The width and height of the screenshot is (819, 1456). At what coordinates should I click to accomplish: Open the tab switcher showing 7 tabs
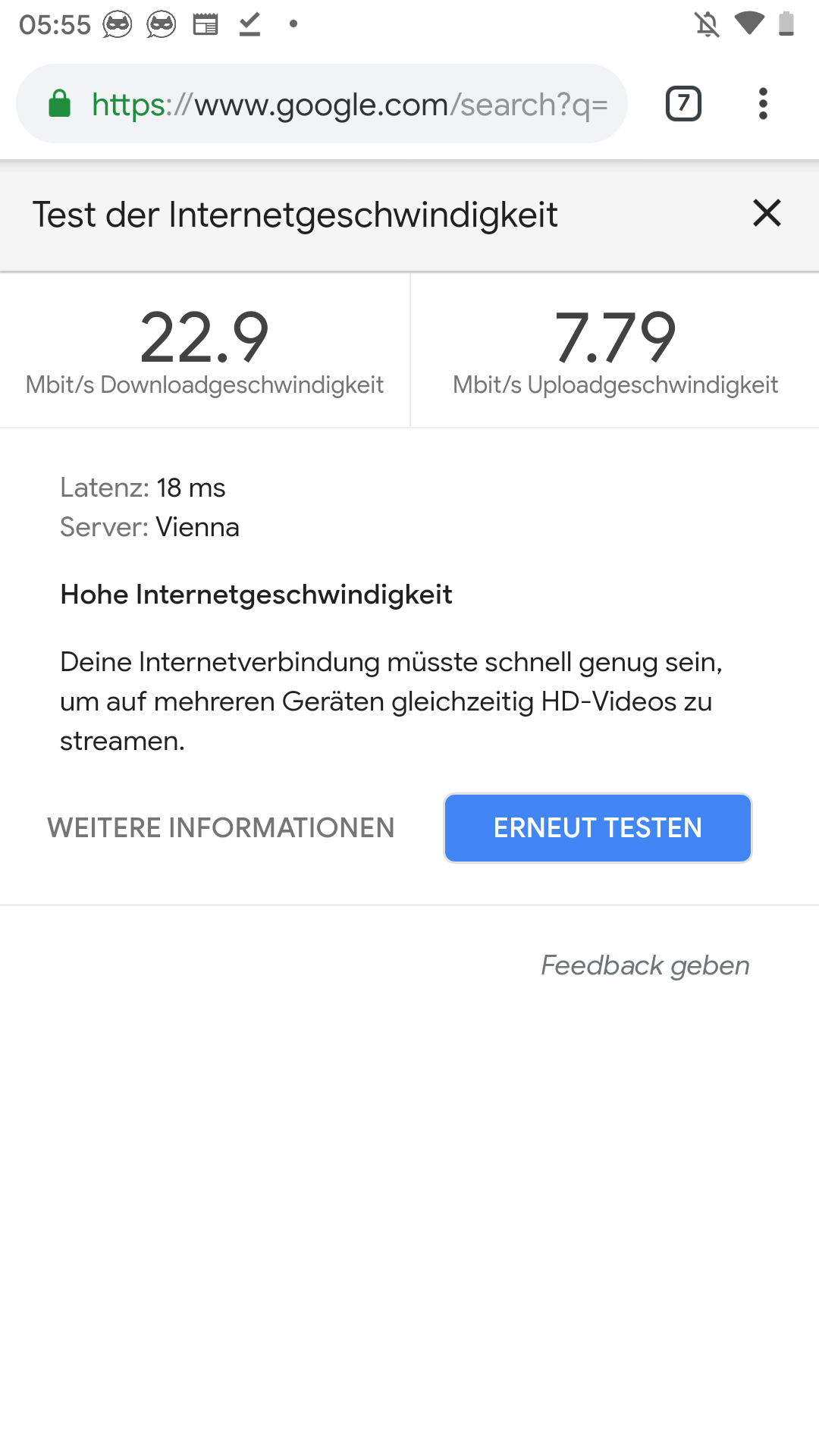(x=683, y=104)
